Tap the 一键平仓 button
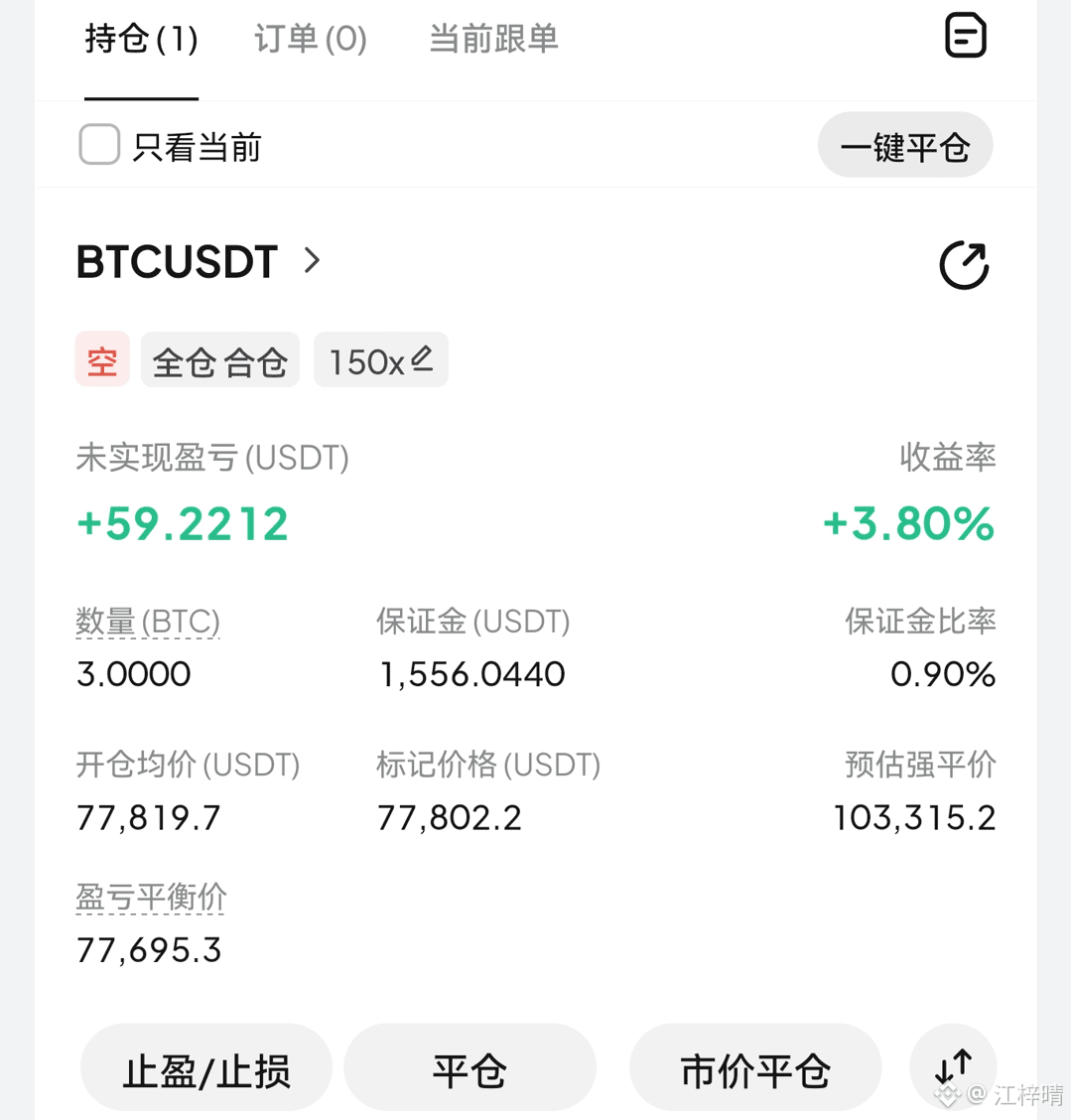 point(904,145)
